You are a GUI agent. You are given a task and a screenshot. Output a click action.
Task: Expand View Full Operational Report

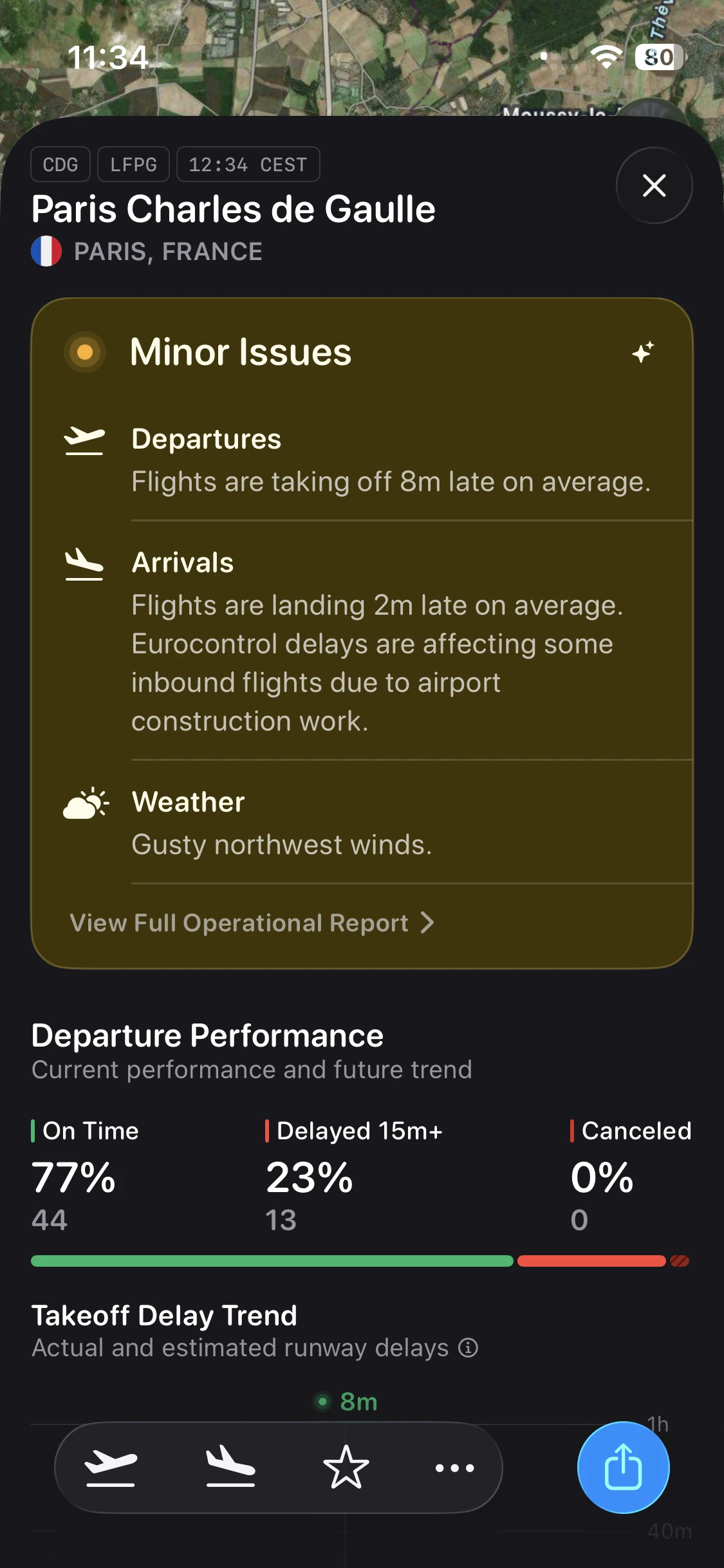(x=251, y=922)
